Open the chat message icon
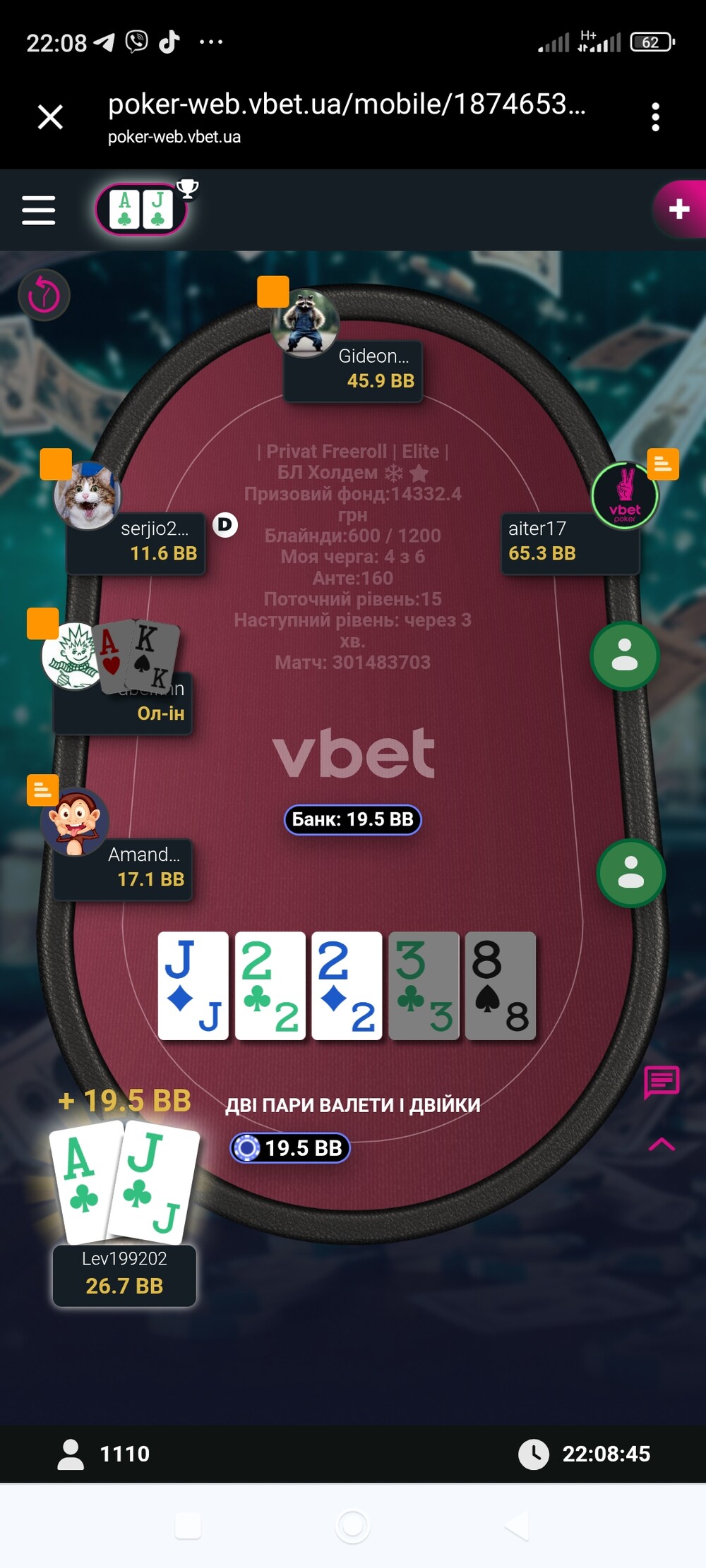Image resolution: width=706 pixels, height=1568 pixels. click(x=662, y=1082)
